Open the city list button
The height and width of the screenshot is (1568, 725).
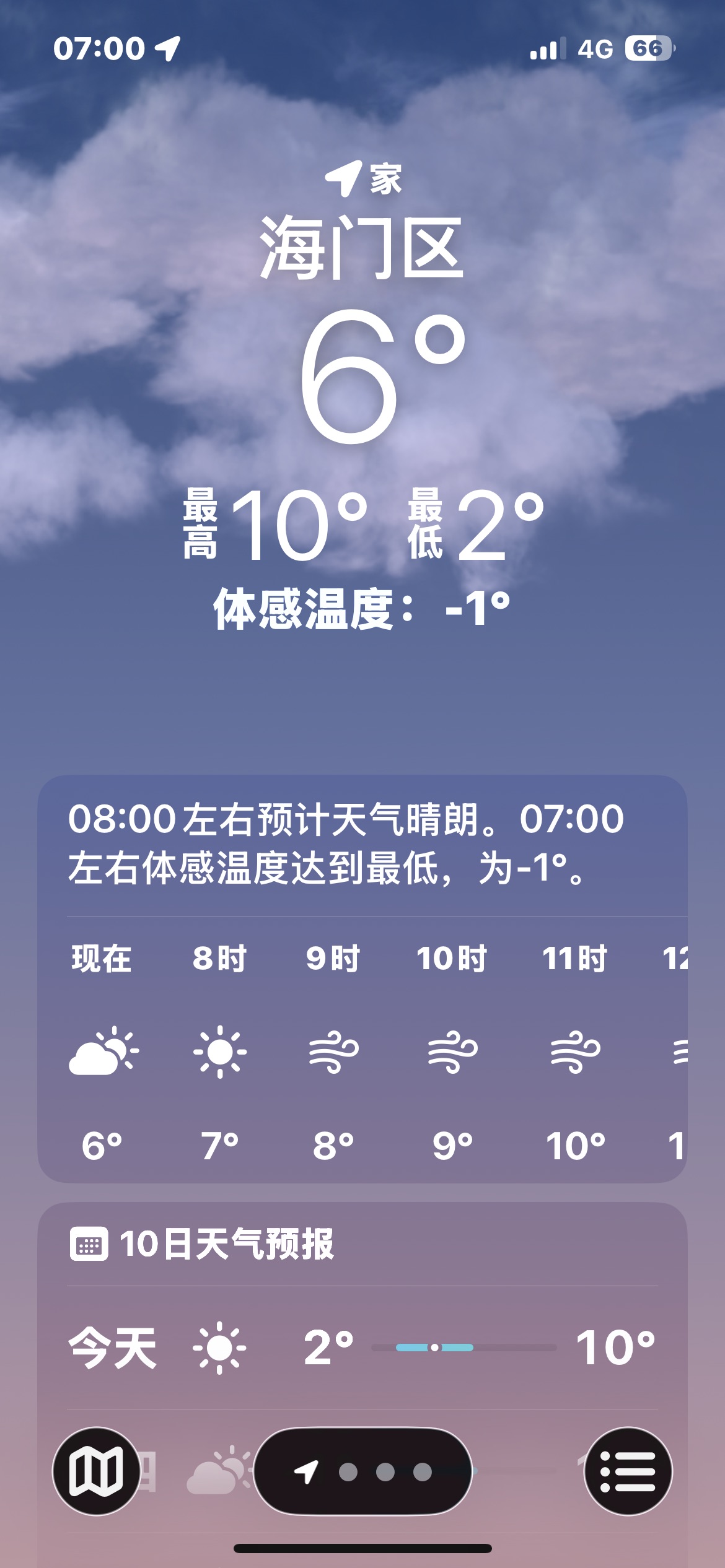tap(628, 1471)
